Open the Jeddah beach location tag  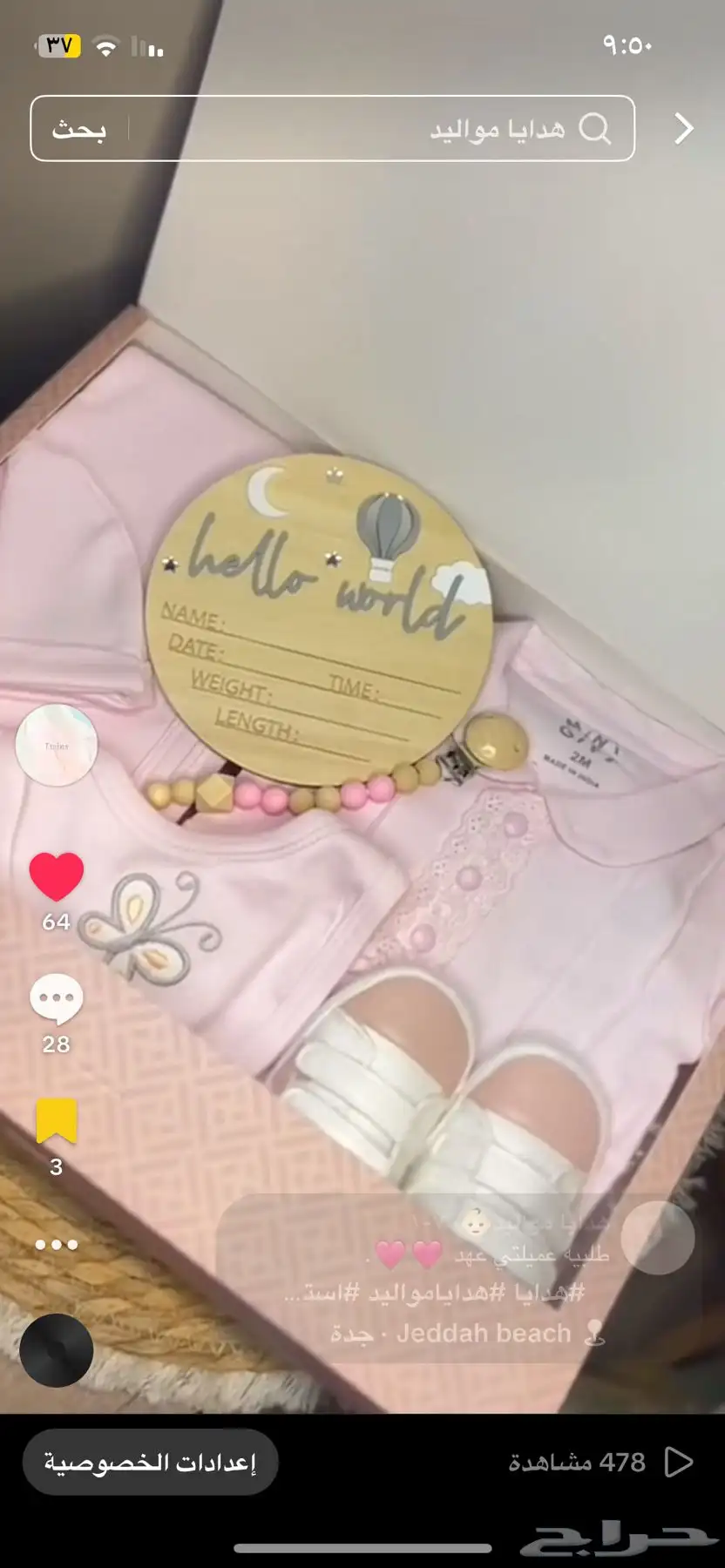tap(484, 1334)
